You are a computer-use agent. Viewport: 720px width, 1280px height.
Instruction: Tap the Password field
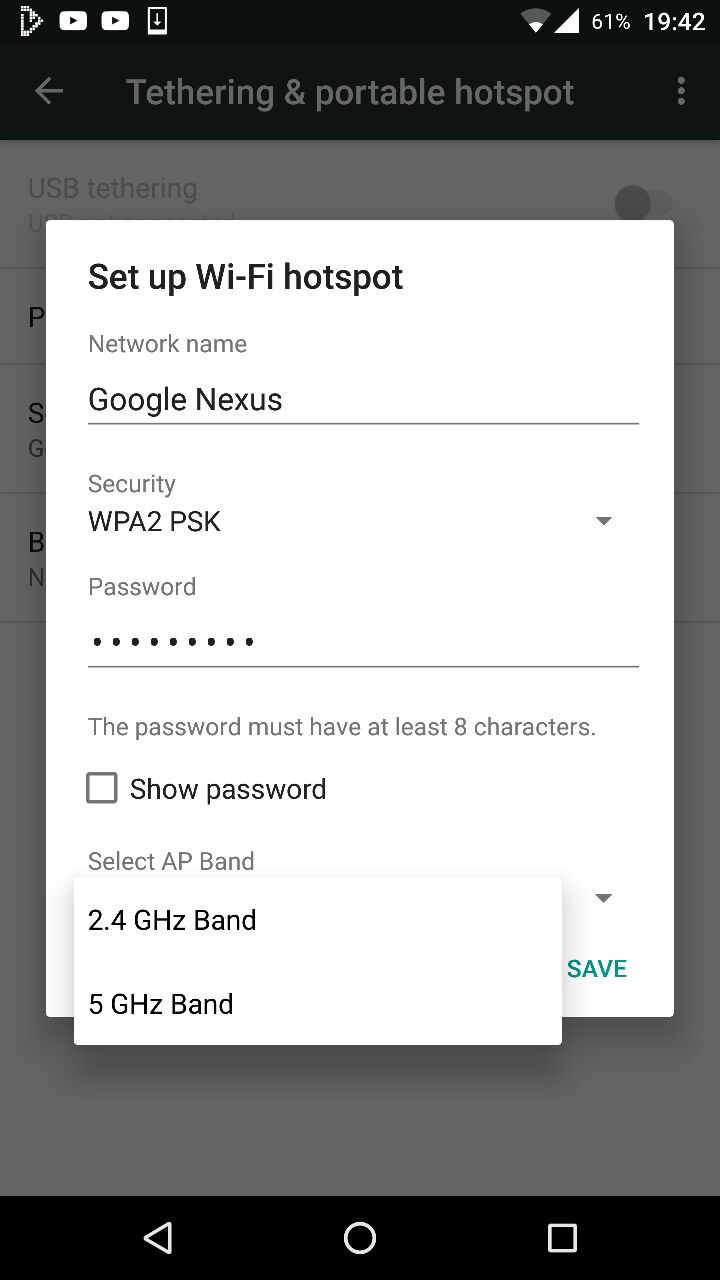click(x=362, y=641)
